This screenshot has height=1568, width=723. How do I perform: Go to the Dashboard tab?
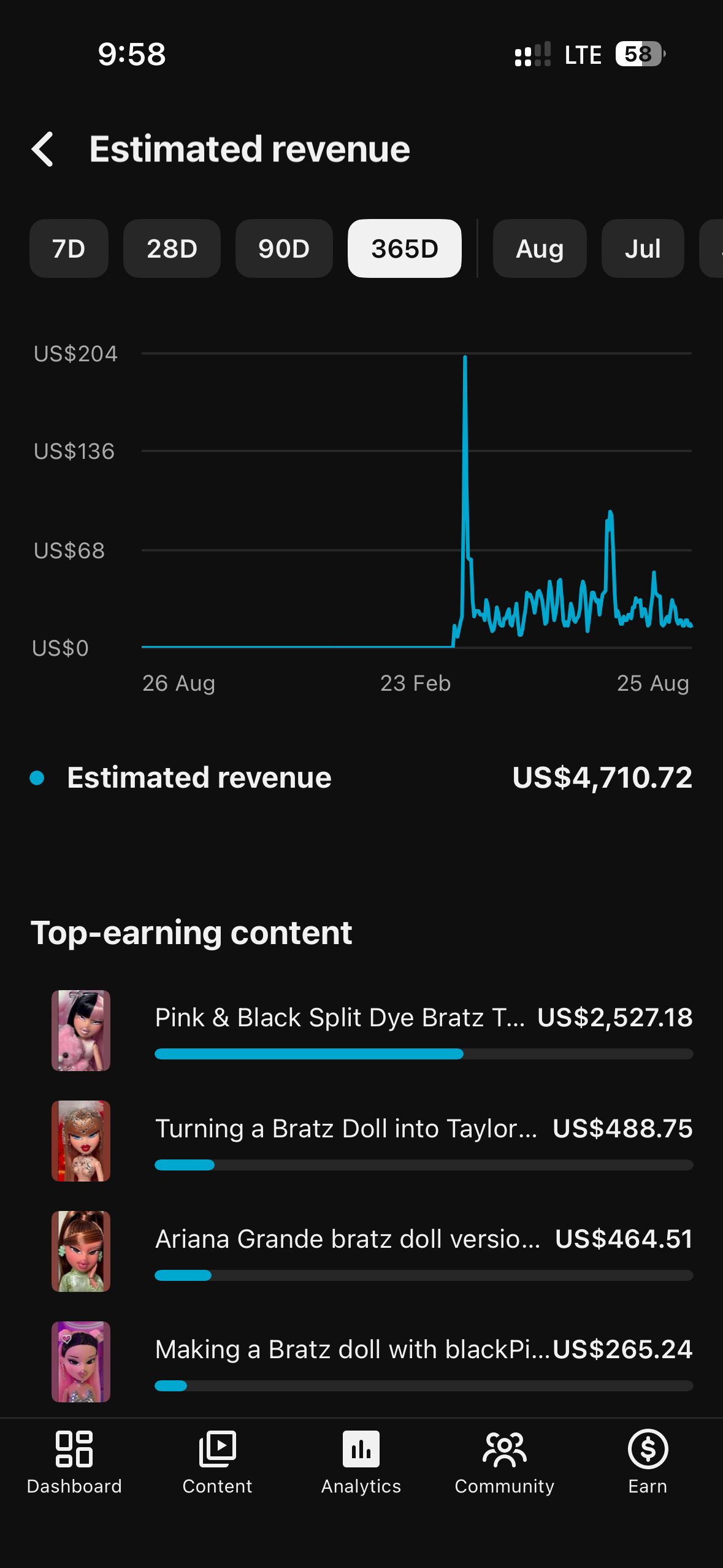(x=74, y=1463)
